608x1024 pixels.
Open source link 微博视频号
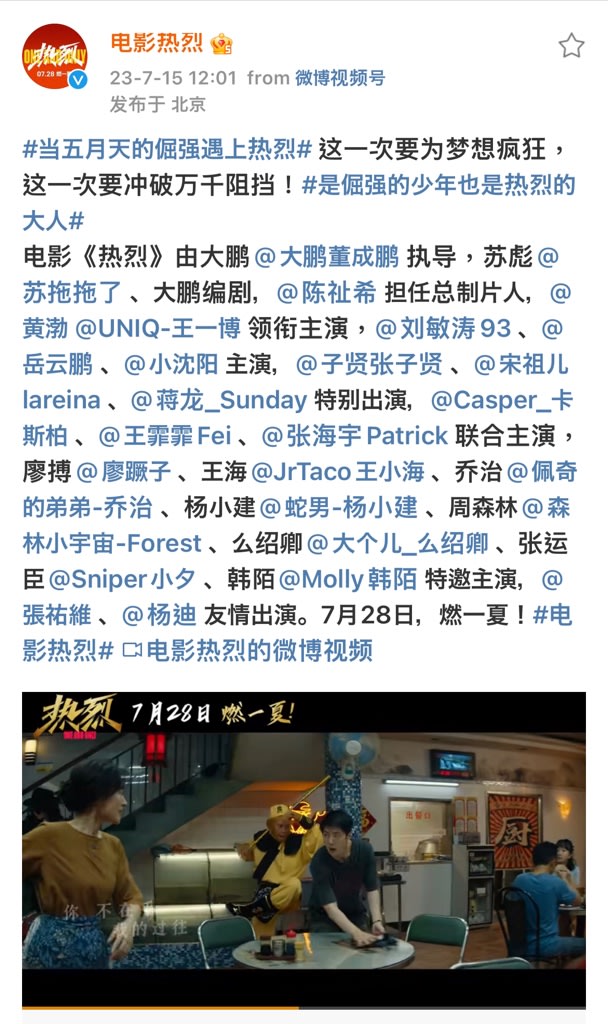click(339, 78)
